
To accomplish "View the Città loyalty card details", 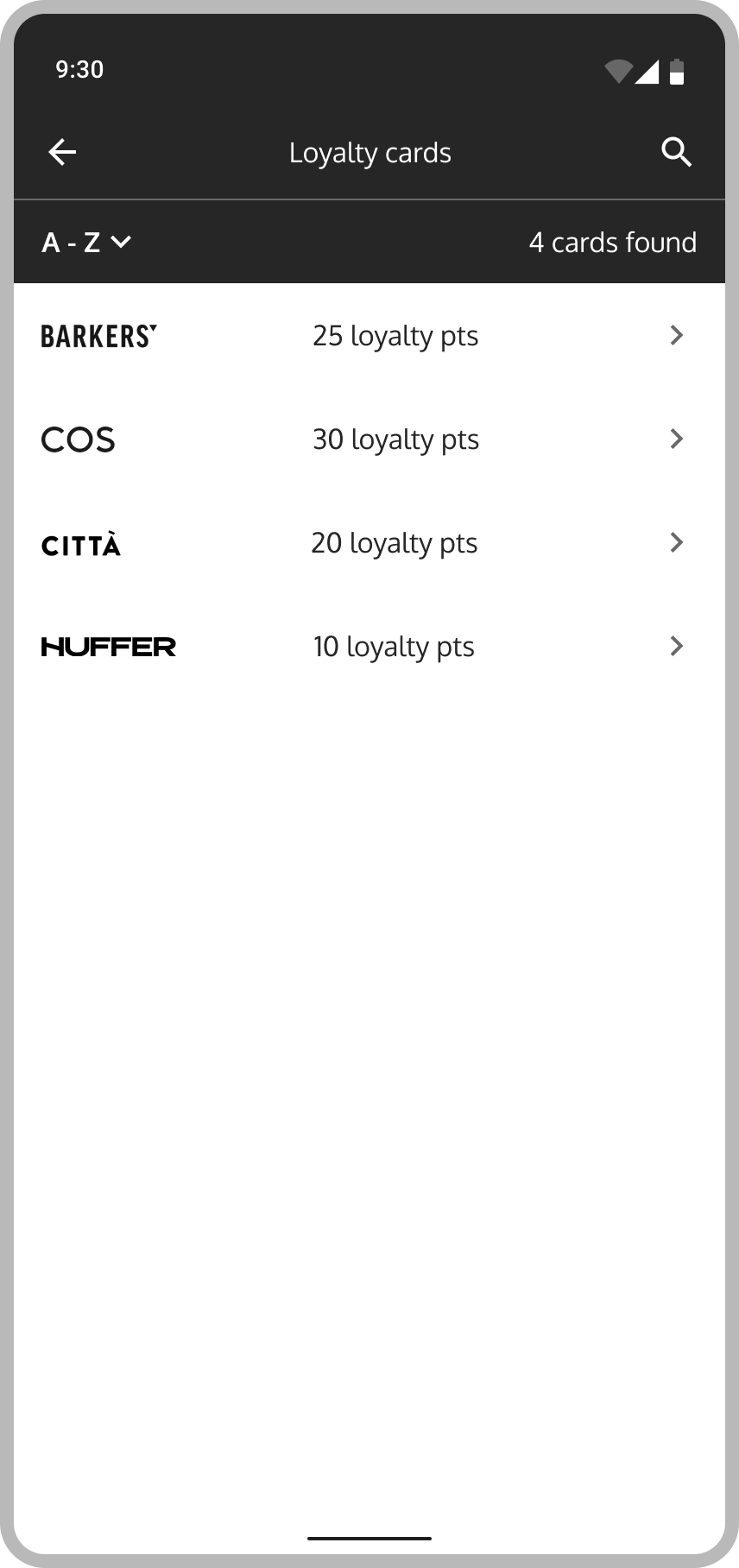I will pyautogui.click(x=369, y=542).
